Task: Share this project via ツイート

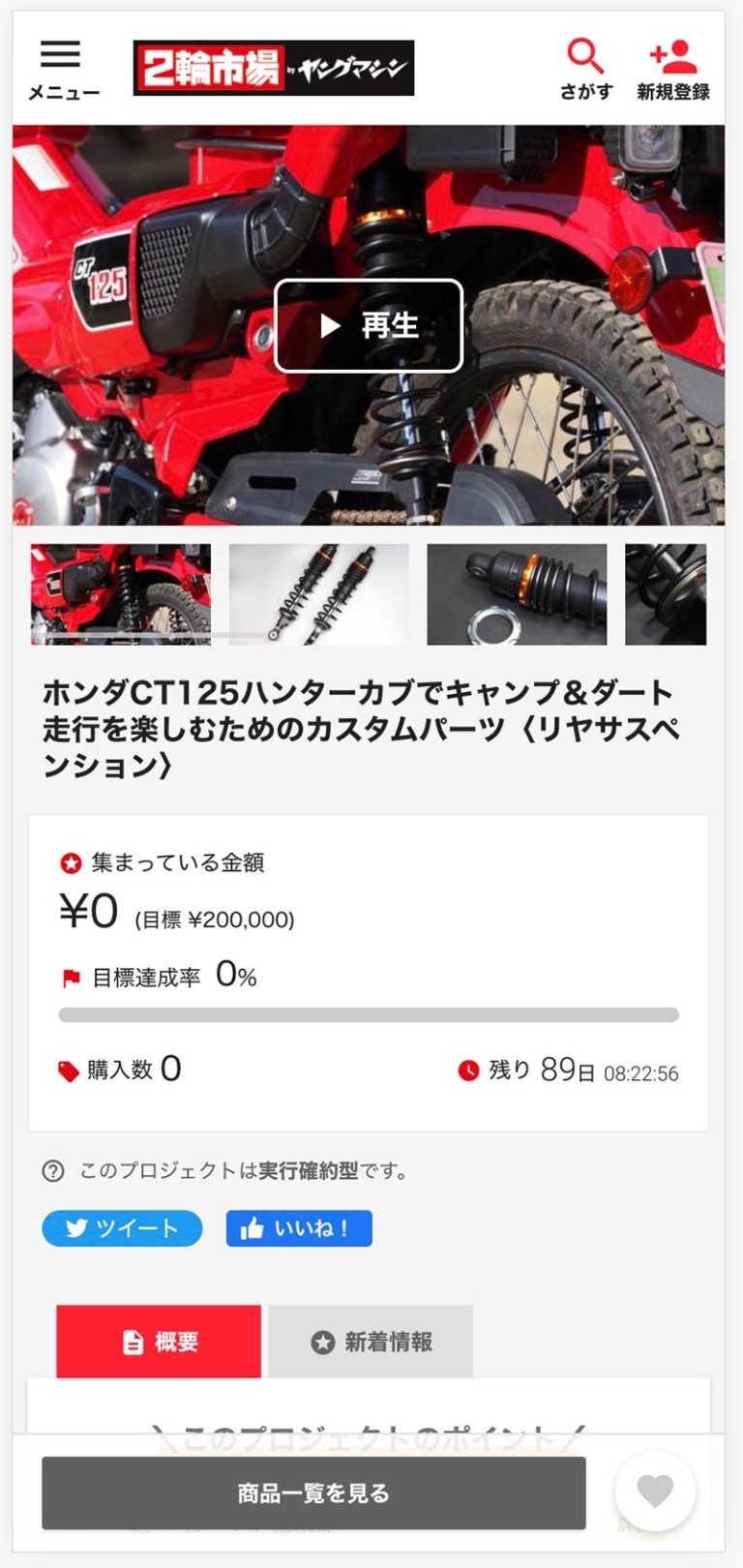Action: coord(122,1228)
